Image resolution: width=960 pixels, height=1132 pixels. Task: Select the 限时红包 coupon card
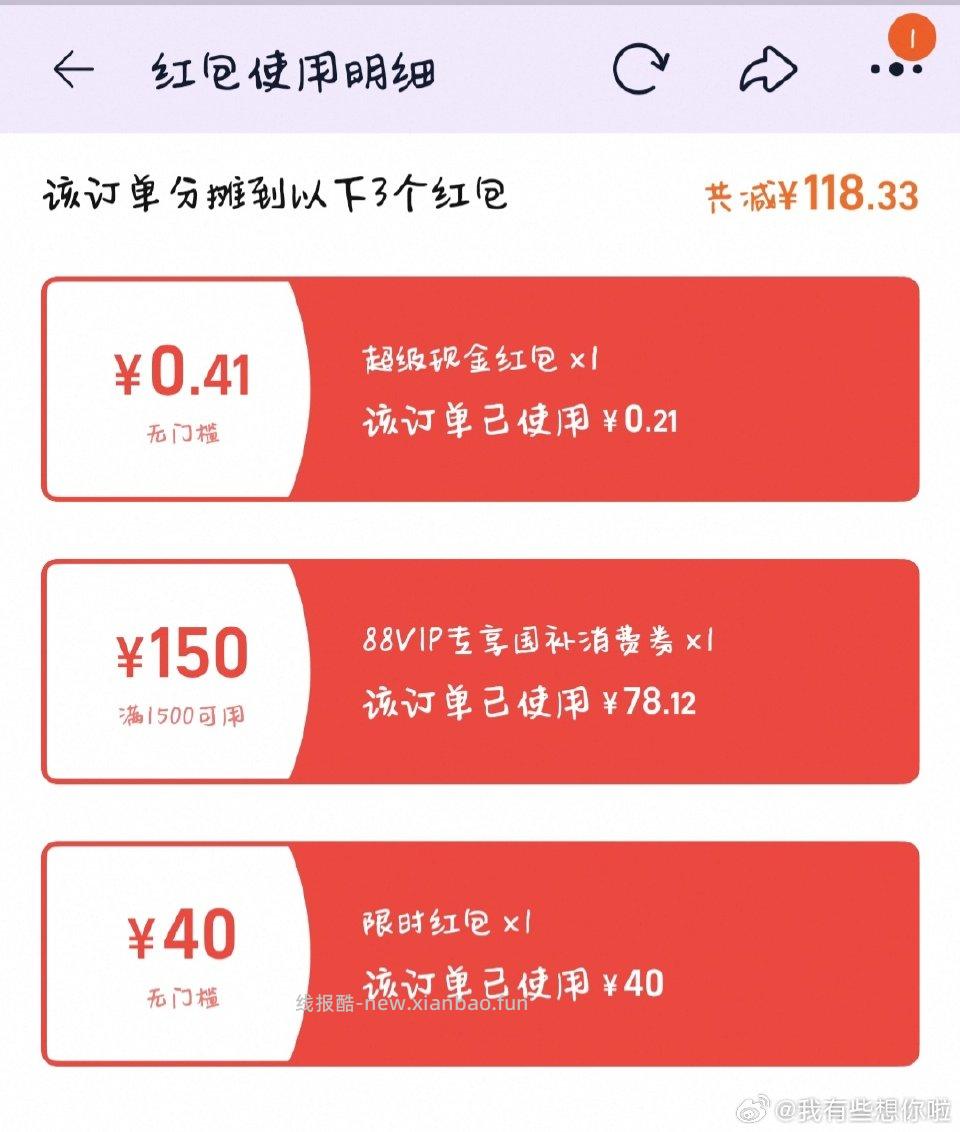pyautogui.click(x=480, y=952)
